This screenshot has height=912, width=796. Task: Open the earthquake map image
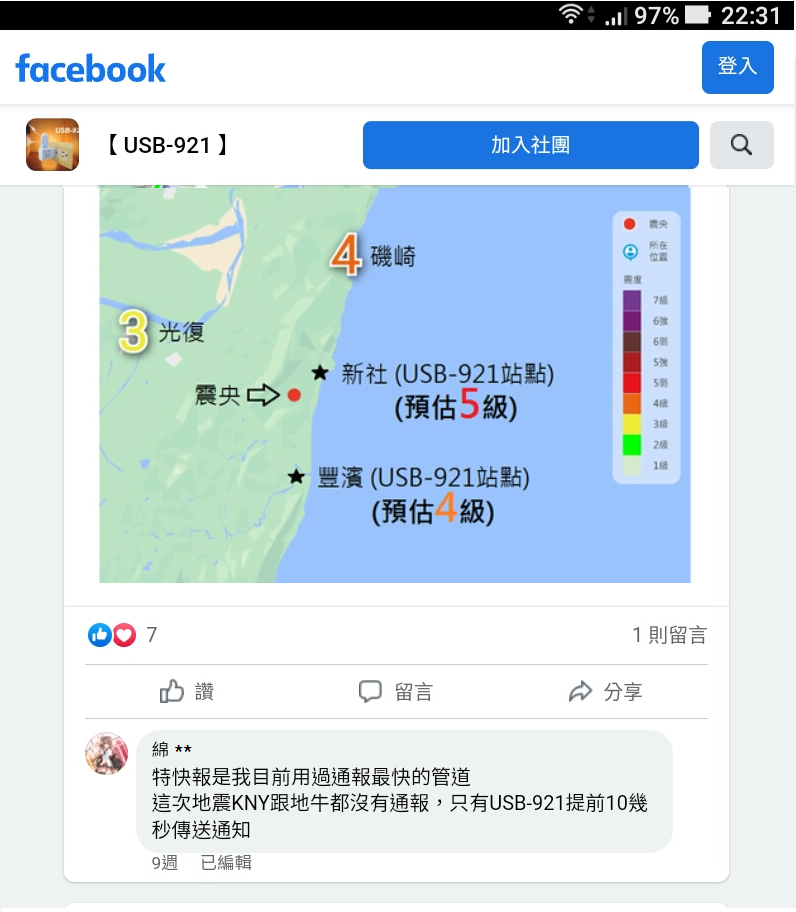(395, 385)
